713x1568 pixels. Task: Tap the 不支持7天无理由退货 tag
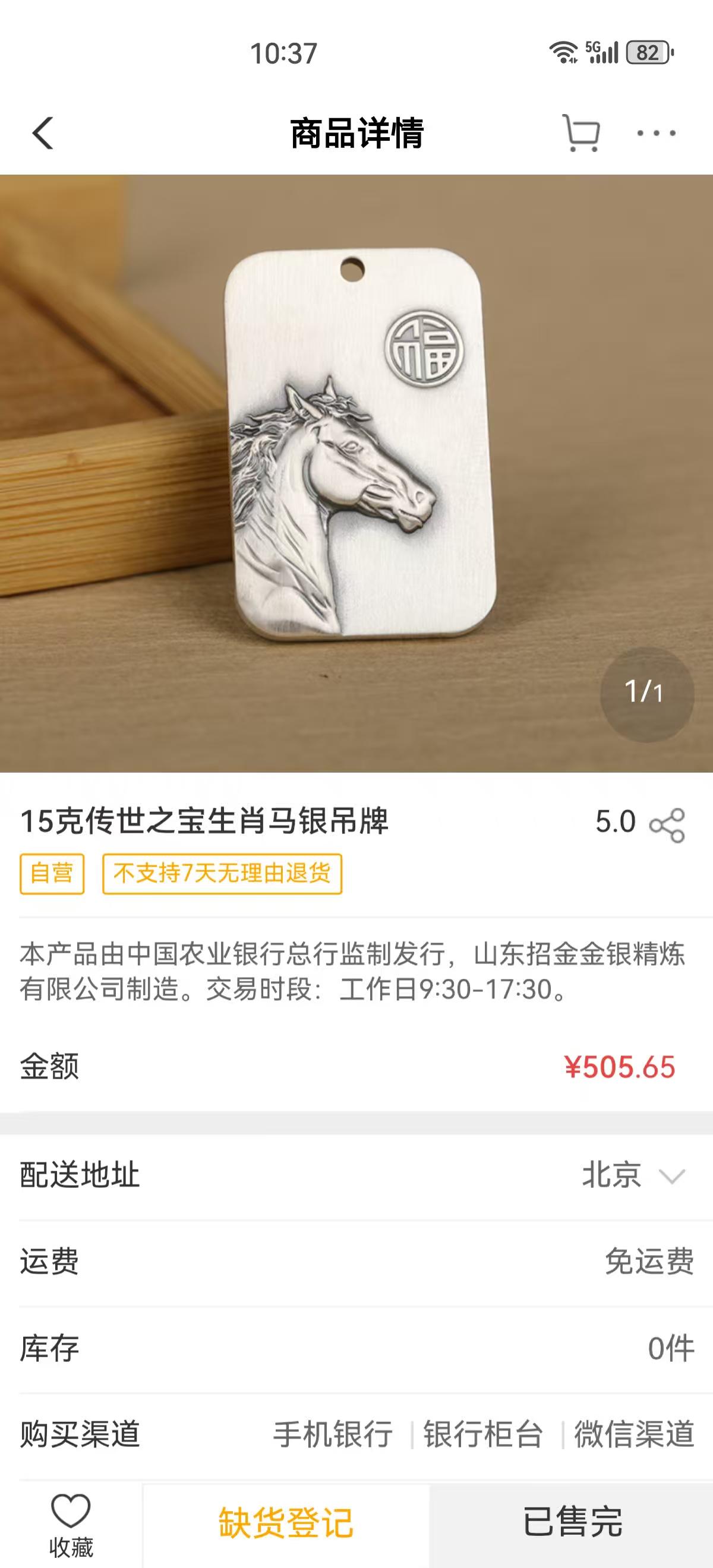[x=223, y=874]
